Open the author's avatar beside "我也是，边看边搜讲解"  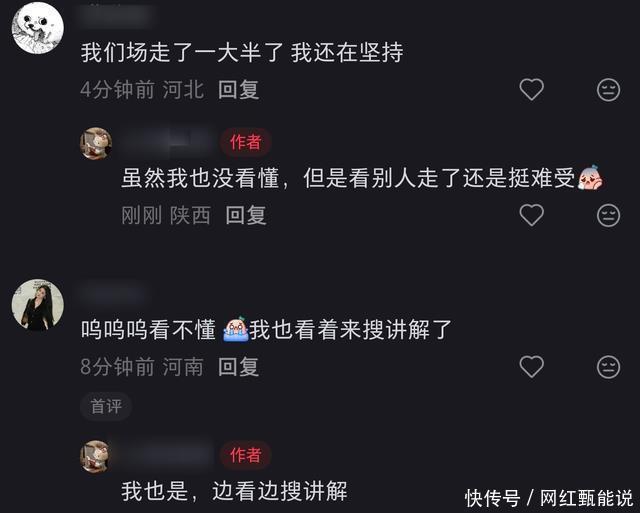pos(96,456)
